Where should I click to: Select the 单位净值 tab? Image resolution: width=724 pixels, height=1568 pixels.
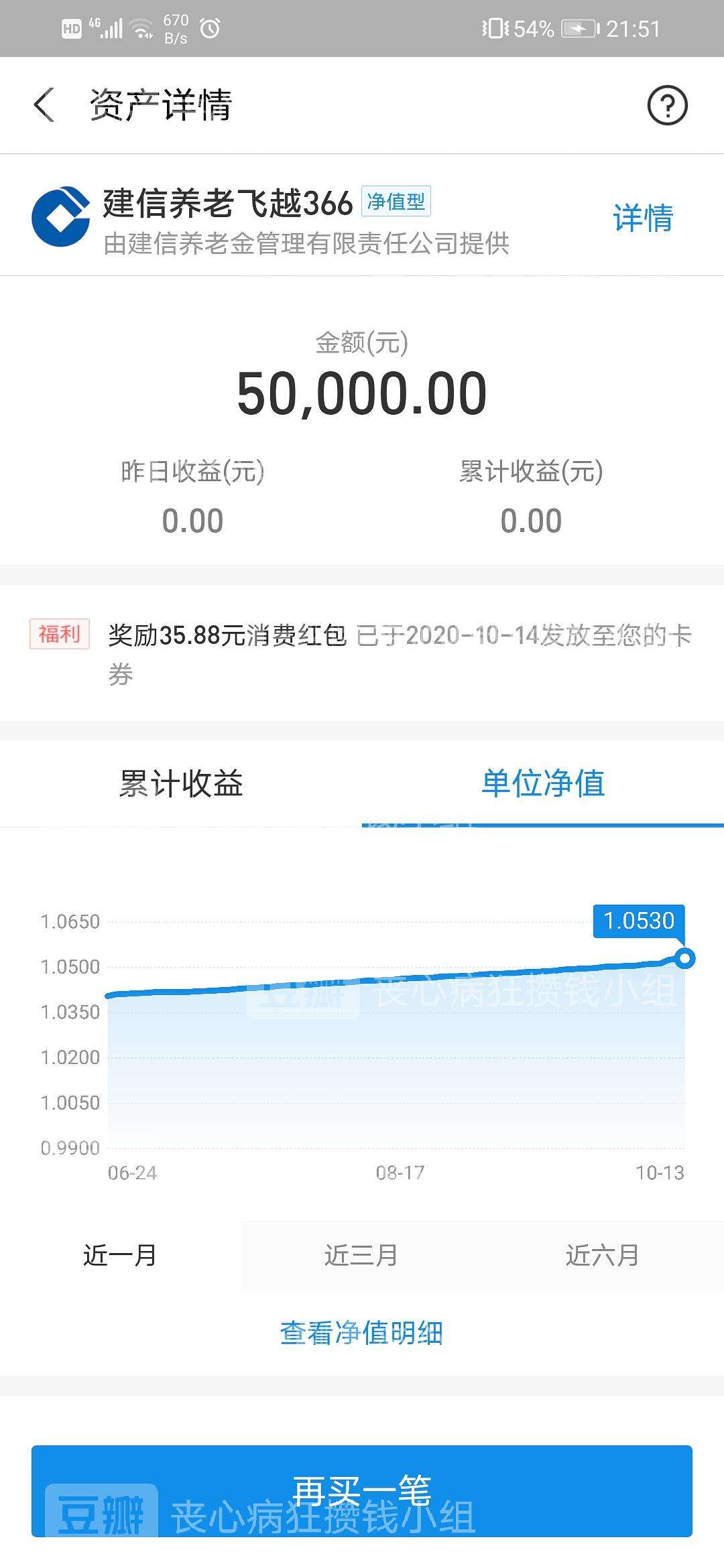point(543,784)
